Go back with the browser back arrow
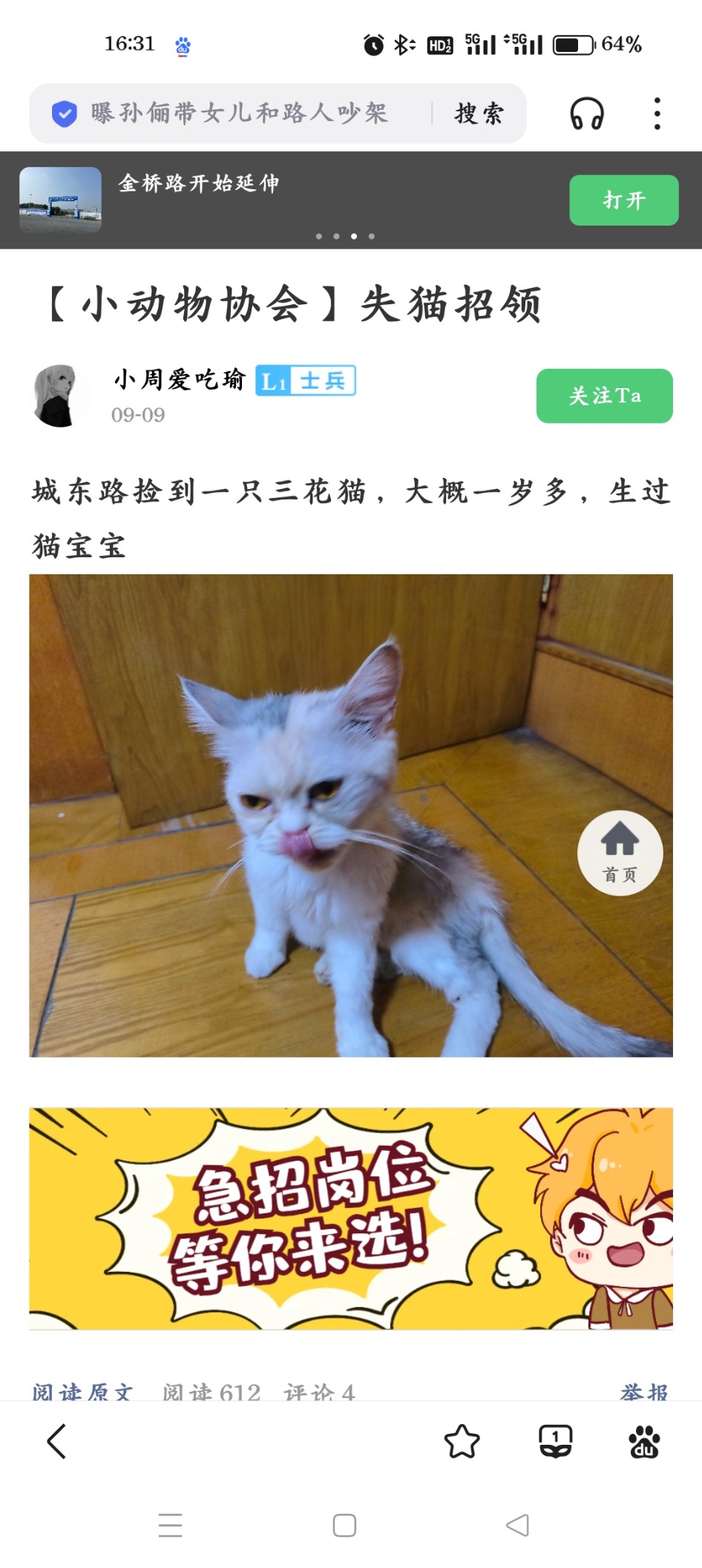The image size is (702, 1568). click(56, 1442)
